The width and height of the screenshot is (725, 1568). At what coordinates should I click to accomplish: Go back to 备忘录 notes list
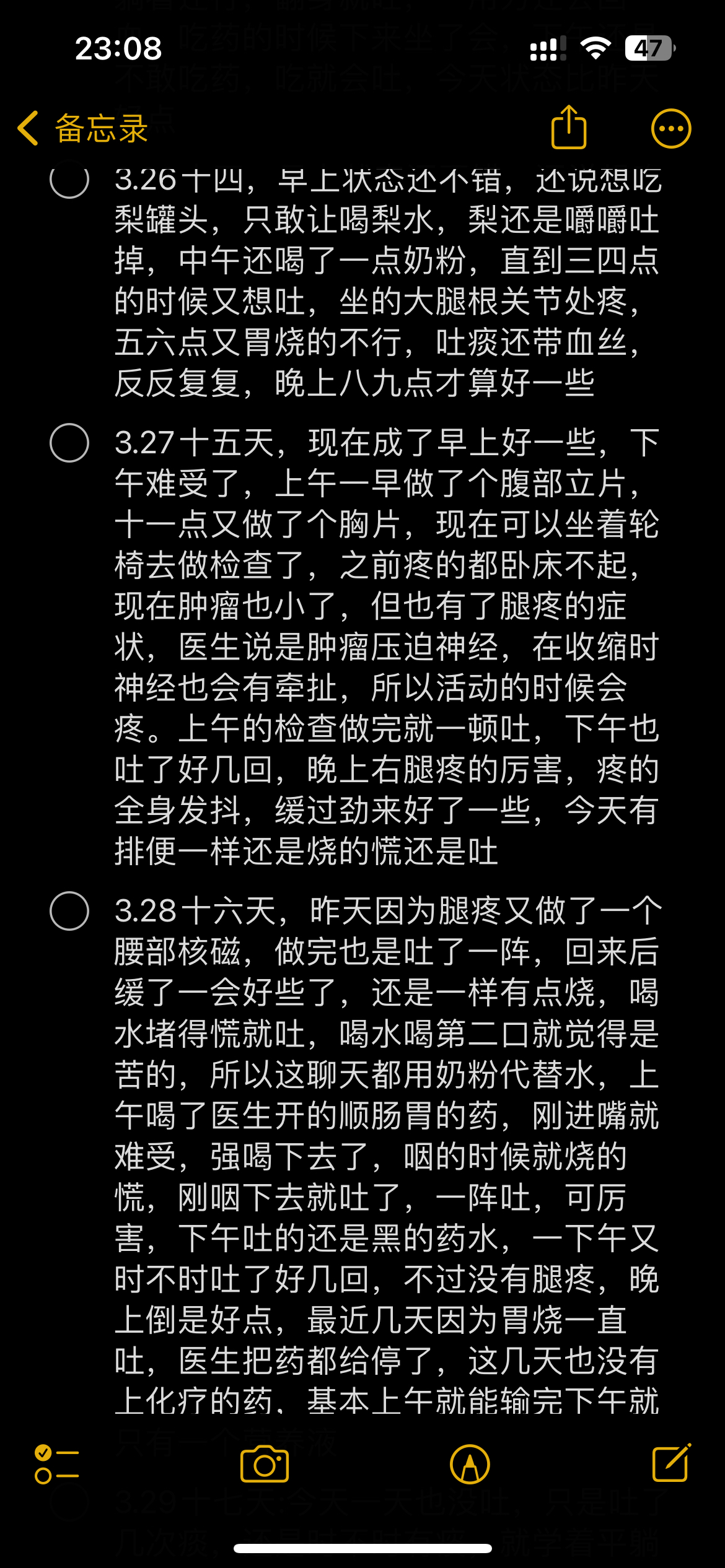pos(82,129)
